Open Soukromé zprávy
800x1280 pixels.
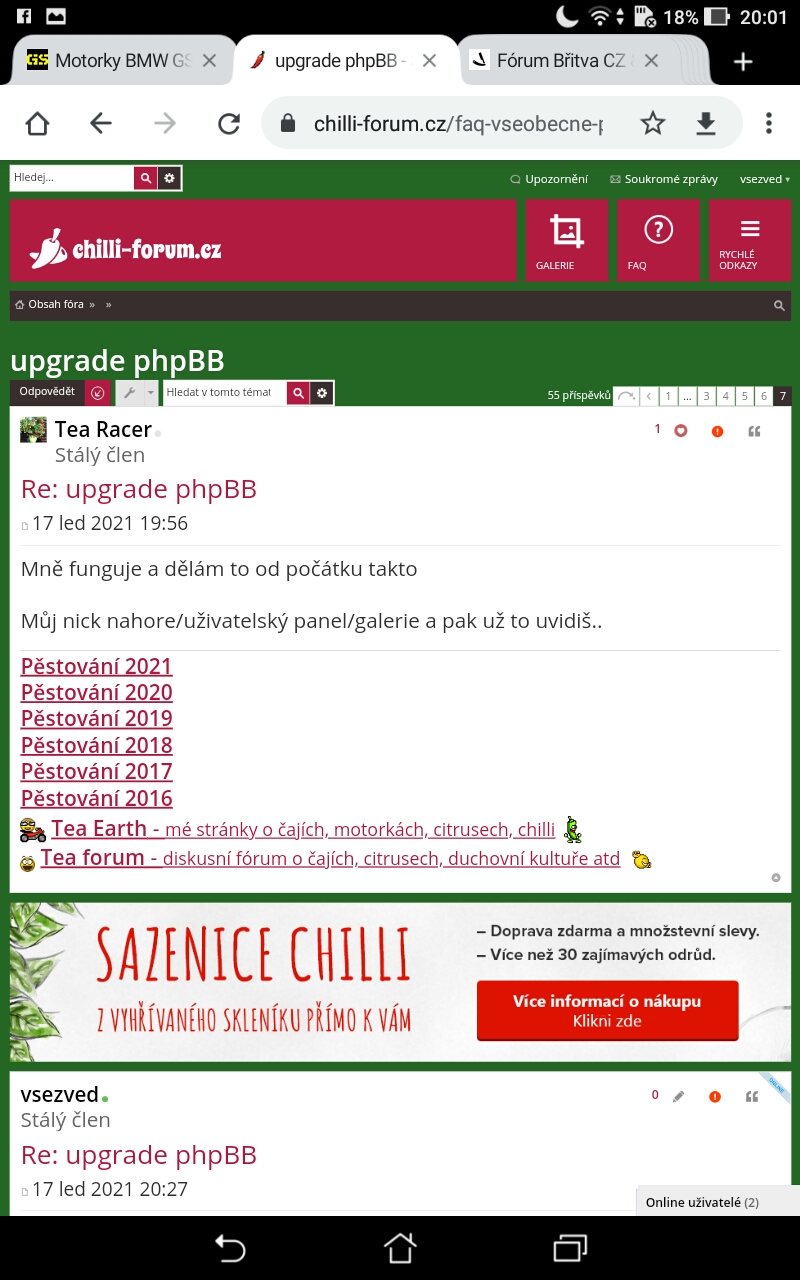point(664,179)
